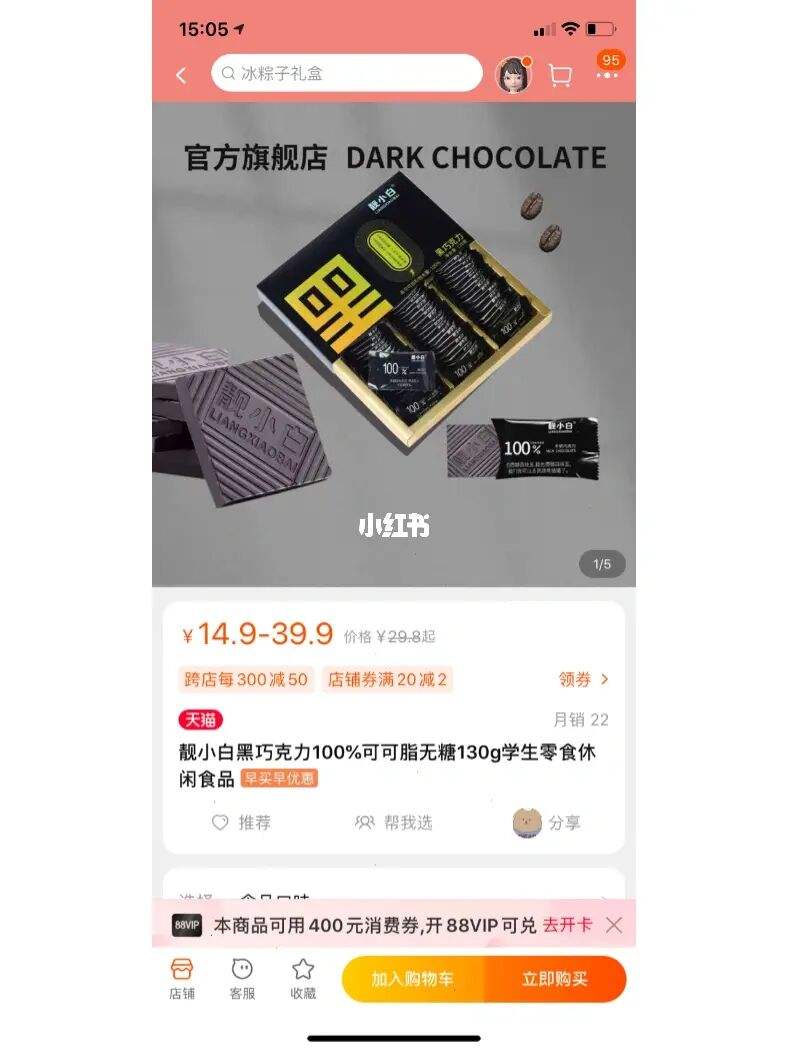Screen dimensions: 788x1051
Task: Select 帮我选 to ask friends
Action: [394, 822]
